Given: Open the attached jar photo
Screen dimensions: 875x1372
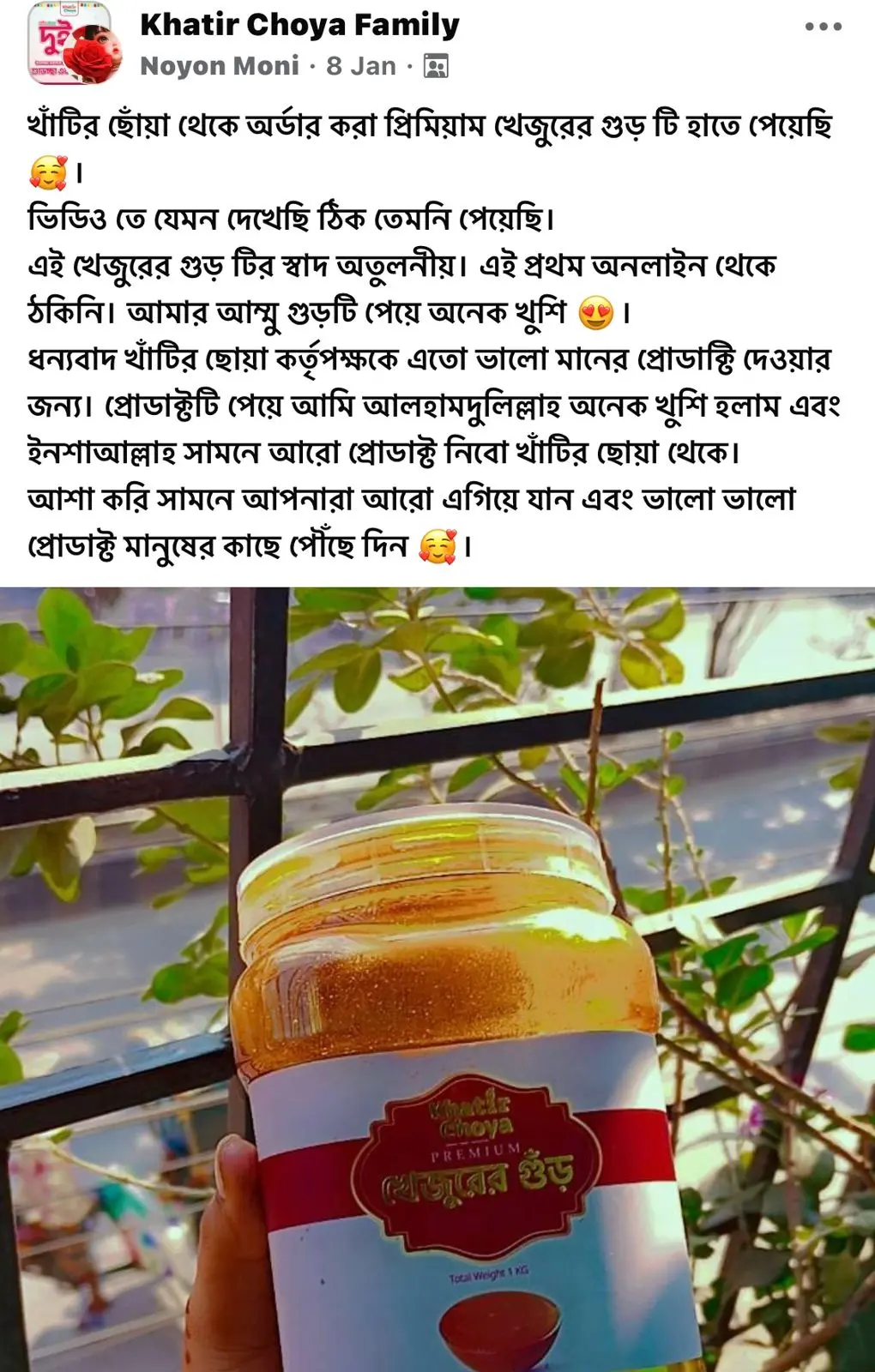Looking at the screenshot, I should coord(437,978).
